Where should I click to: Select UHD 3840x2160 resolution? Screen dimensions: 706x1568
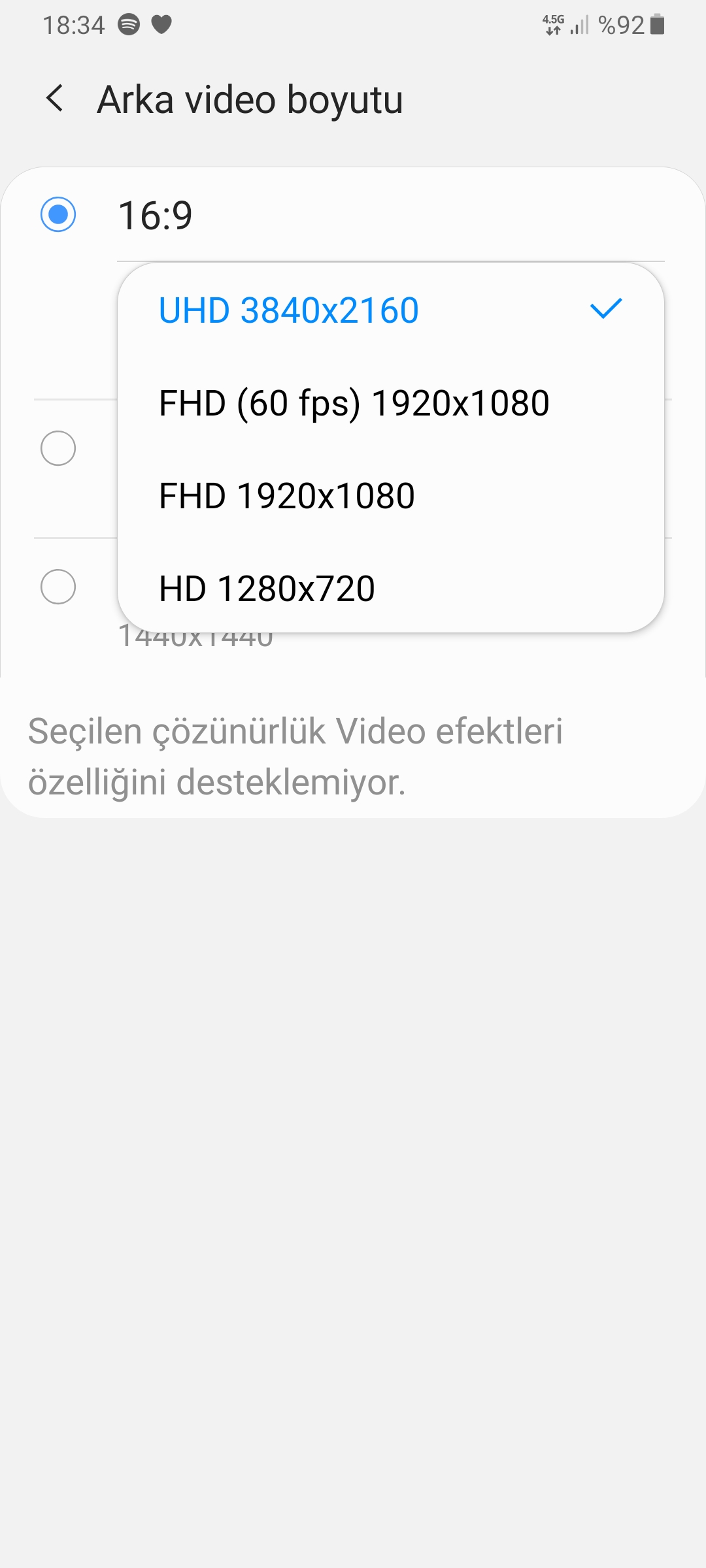[x=391, y=310]
